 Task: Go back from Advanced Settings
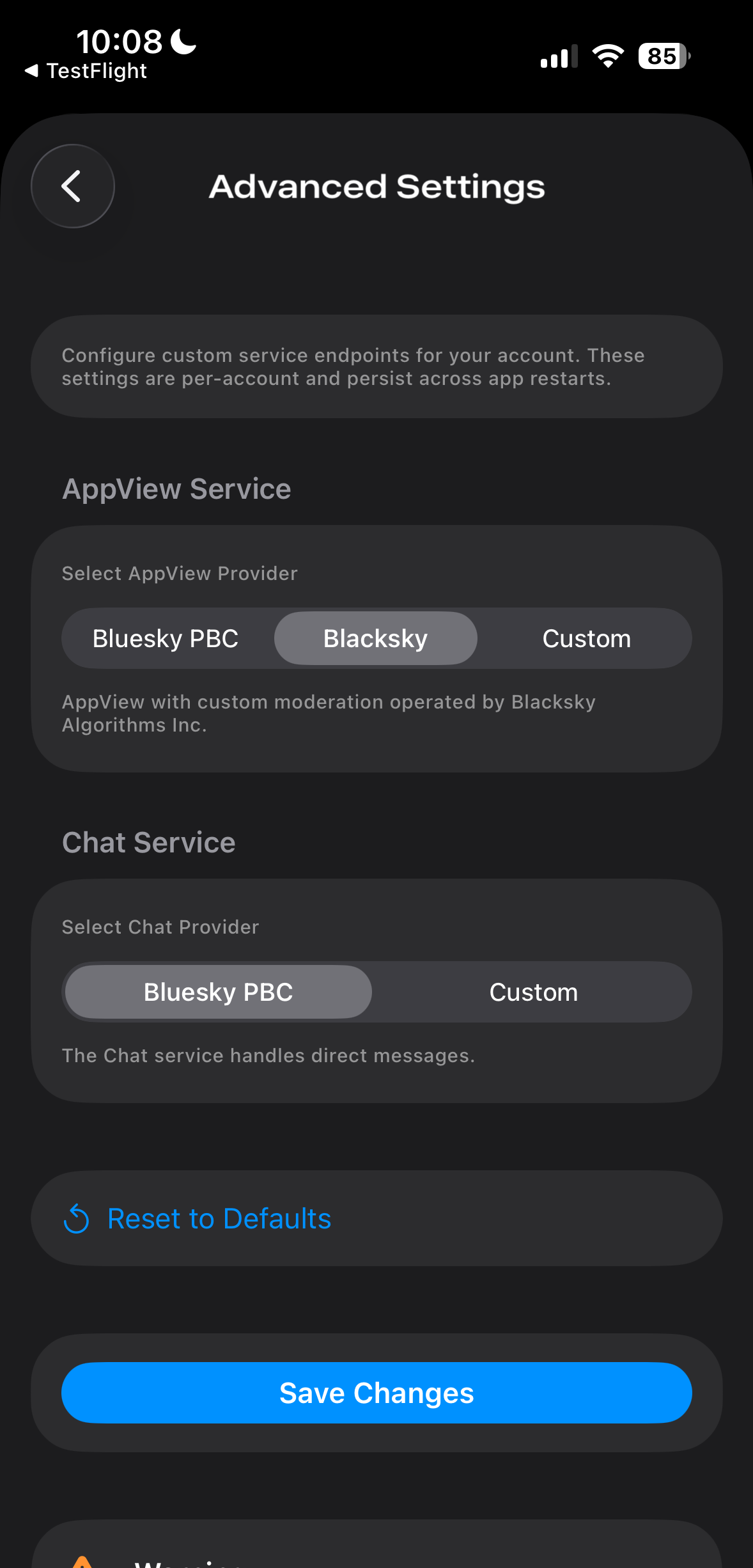(73, 186)
